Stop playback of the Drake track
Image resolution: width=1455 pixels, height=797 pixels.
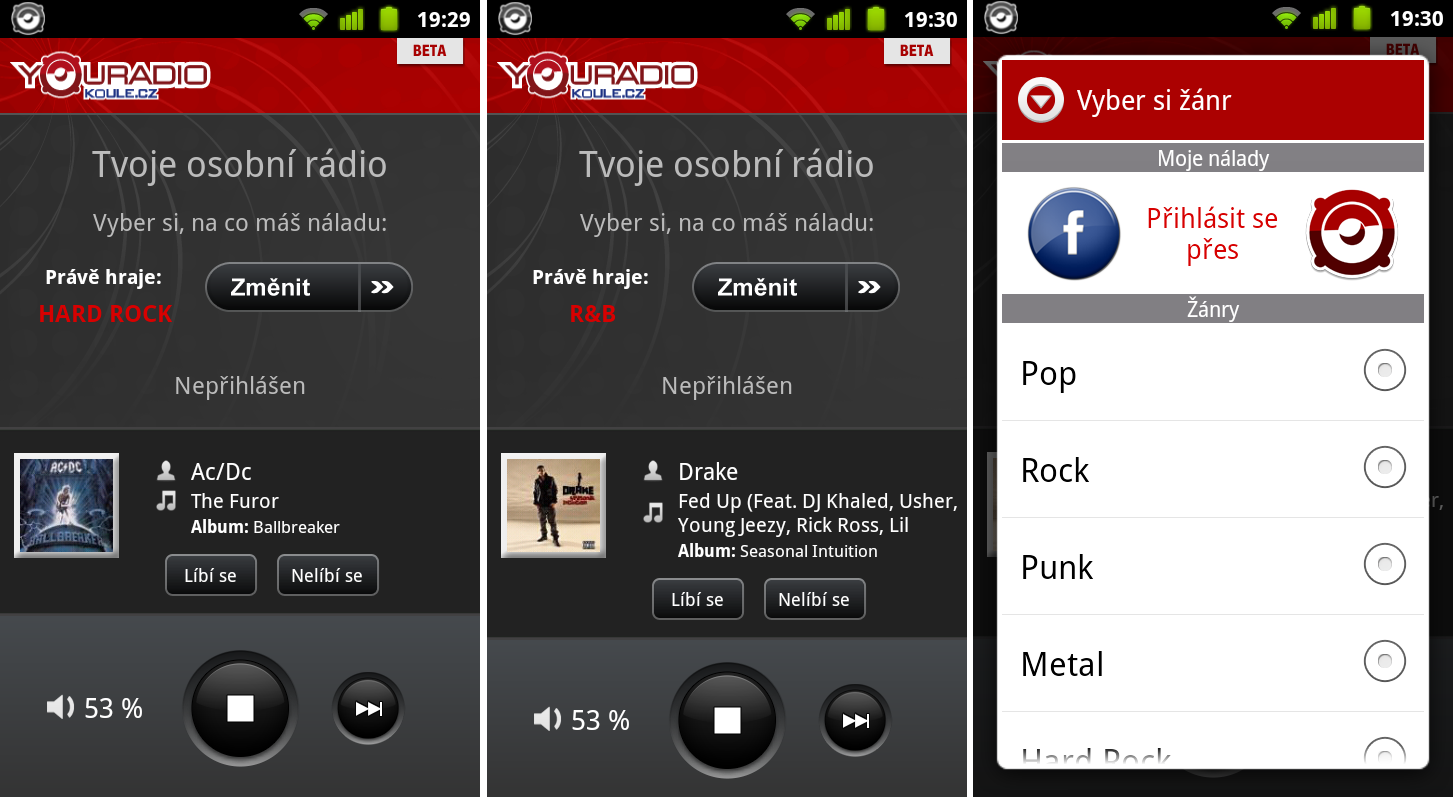coord(727,720)
